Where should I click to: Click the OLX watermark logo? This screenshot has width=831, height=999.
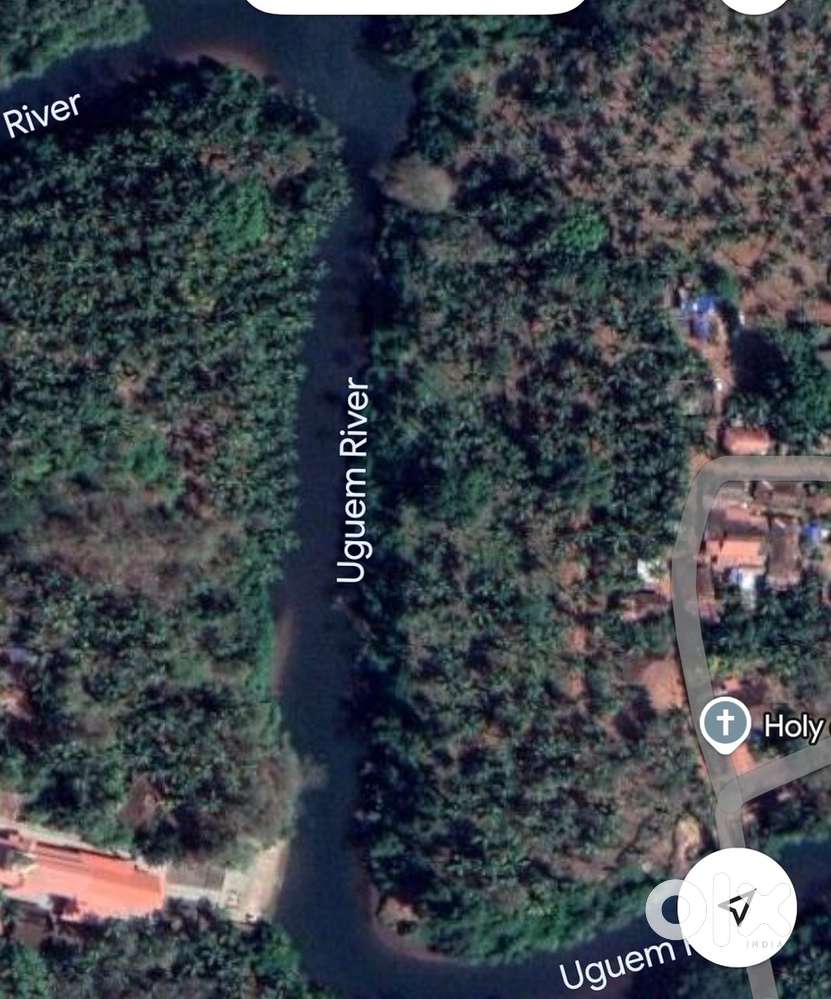[722, 905]
